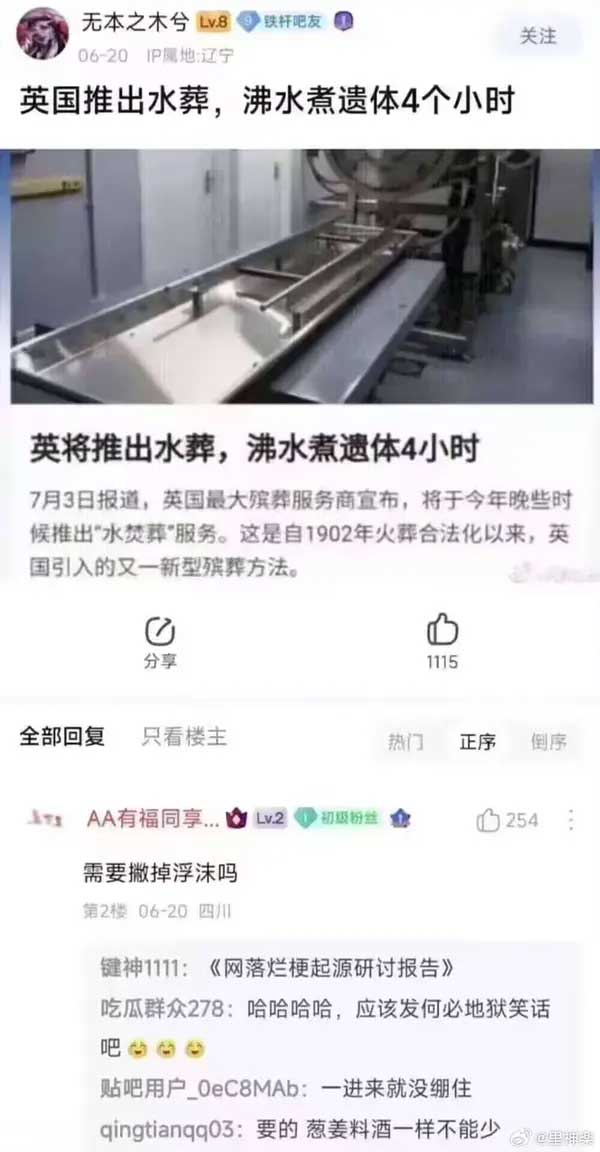The width and height of the screenshot is (600, 1152).
Task: Open the sub-reply from 键神1111
Action: 280,968
